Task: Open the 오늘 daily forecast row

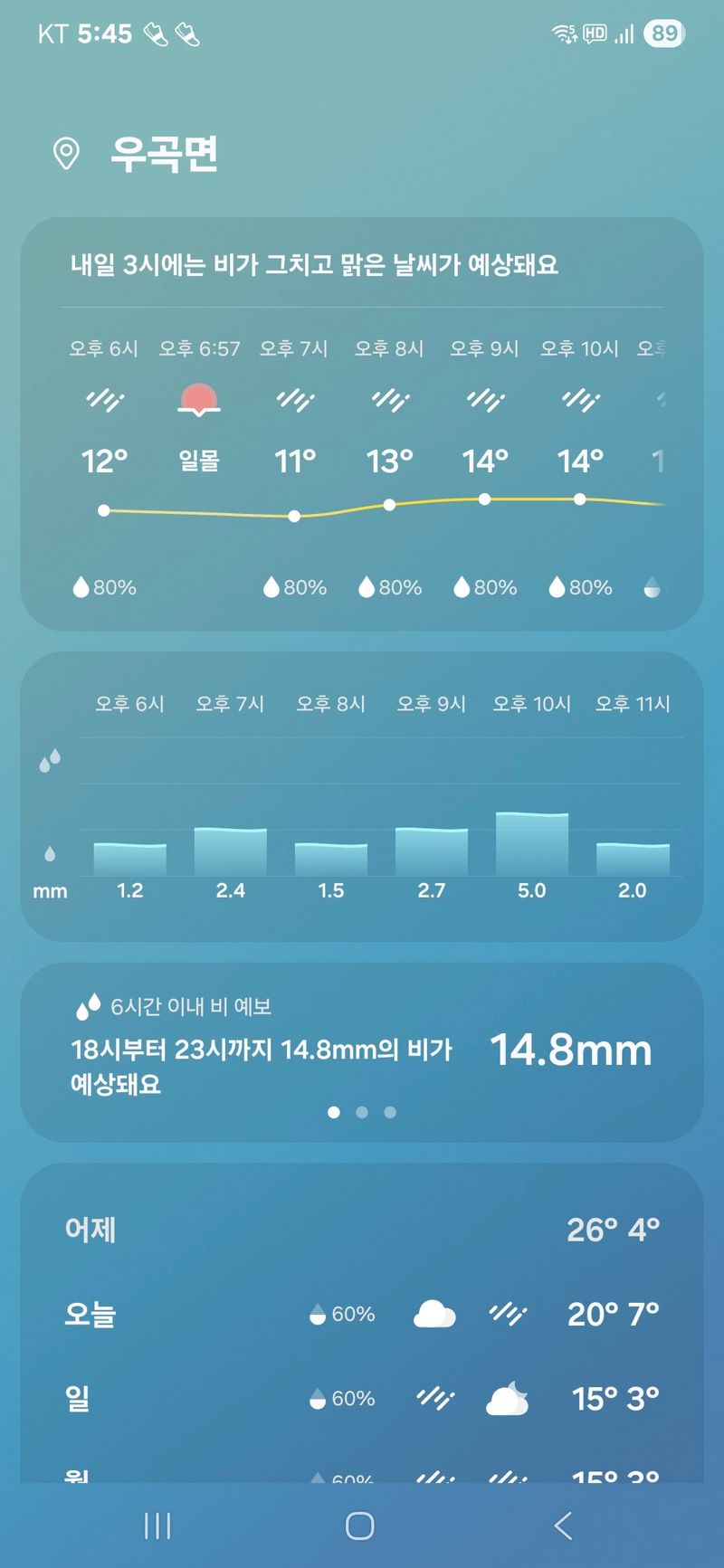Action: coord(362,1314)
